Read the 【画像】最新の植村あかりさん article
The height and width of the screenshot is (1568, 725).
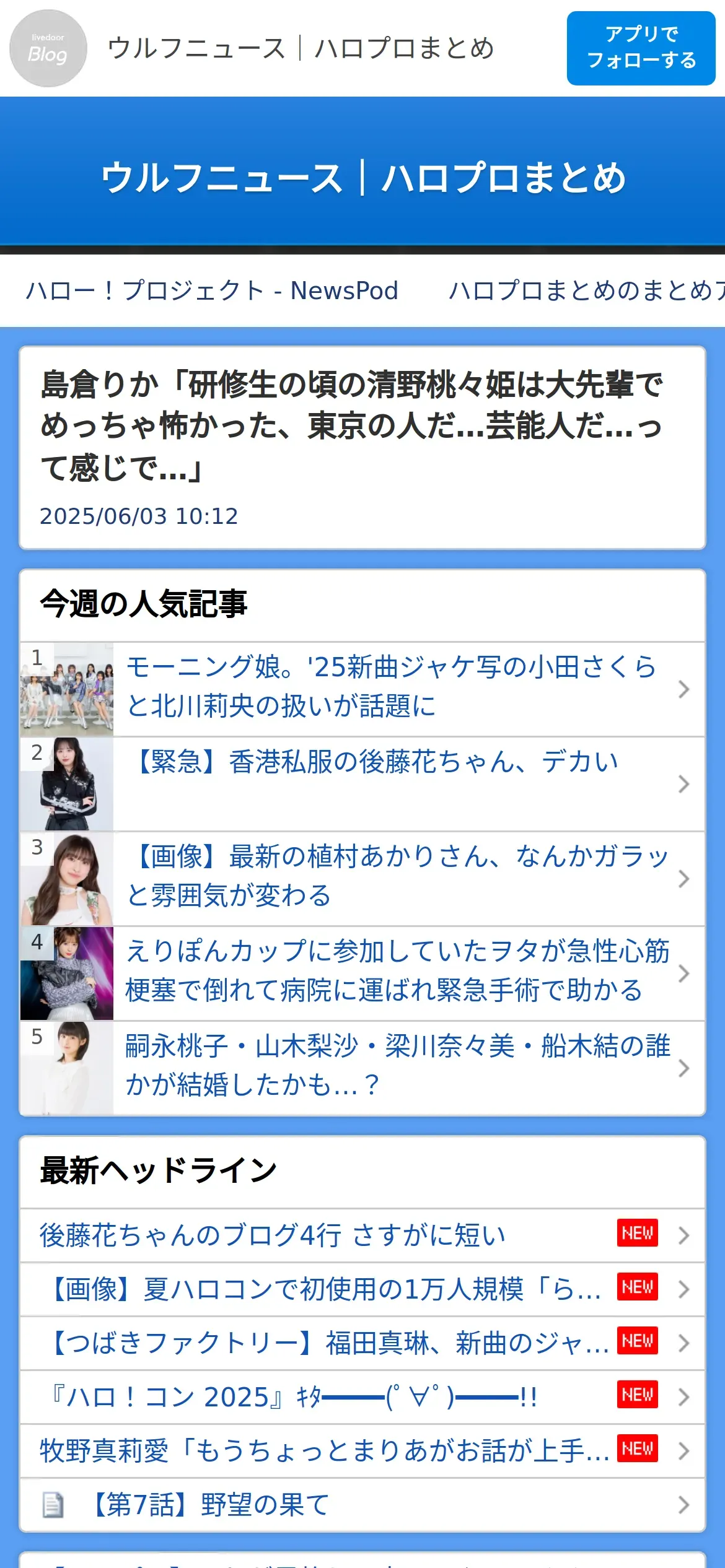point(397,877)
